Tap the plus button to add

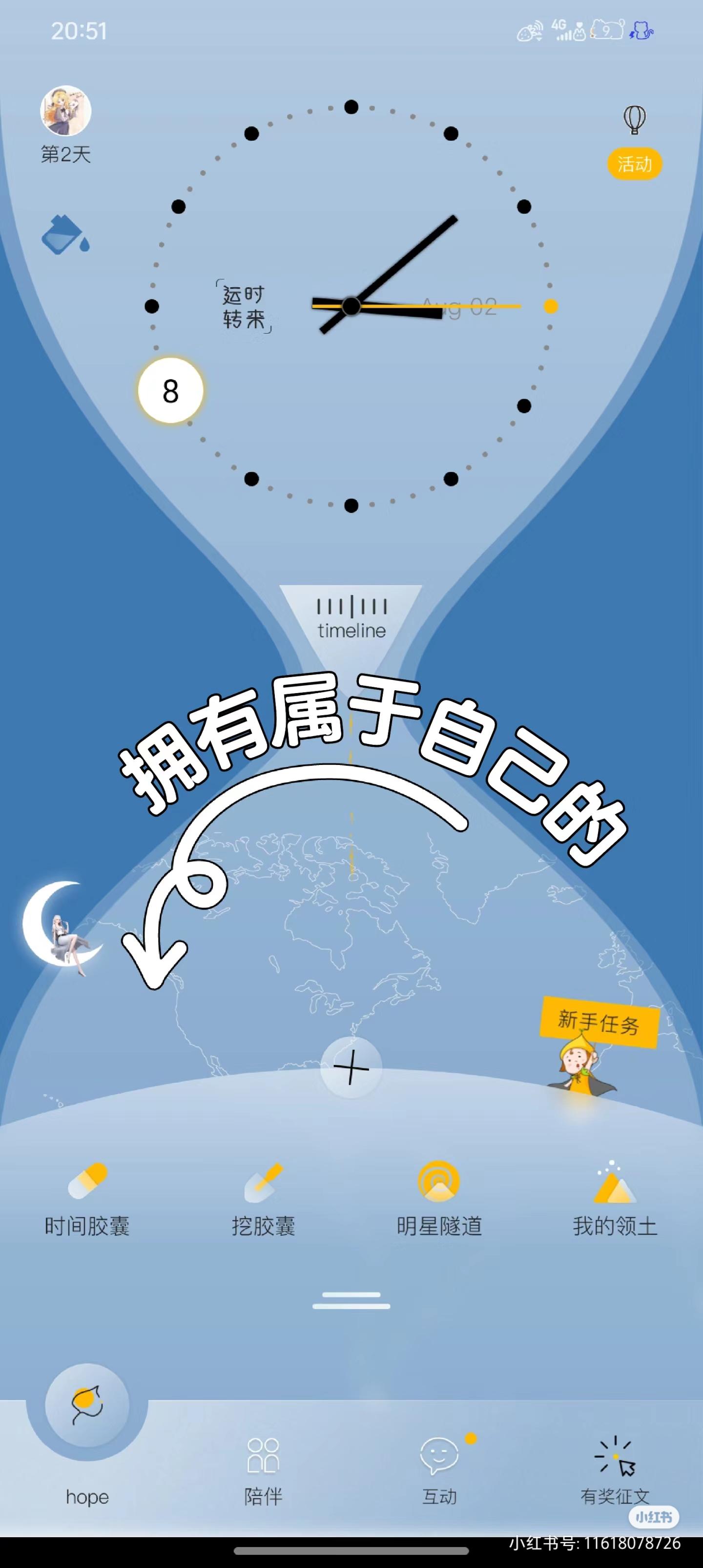tap(351, 1067)
